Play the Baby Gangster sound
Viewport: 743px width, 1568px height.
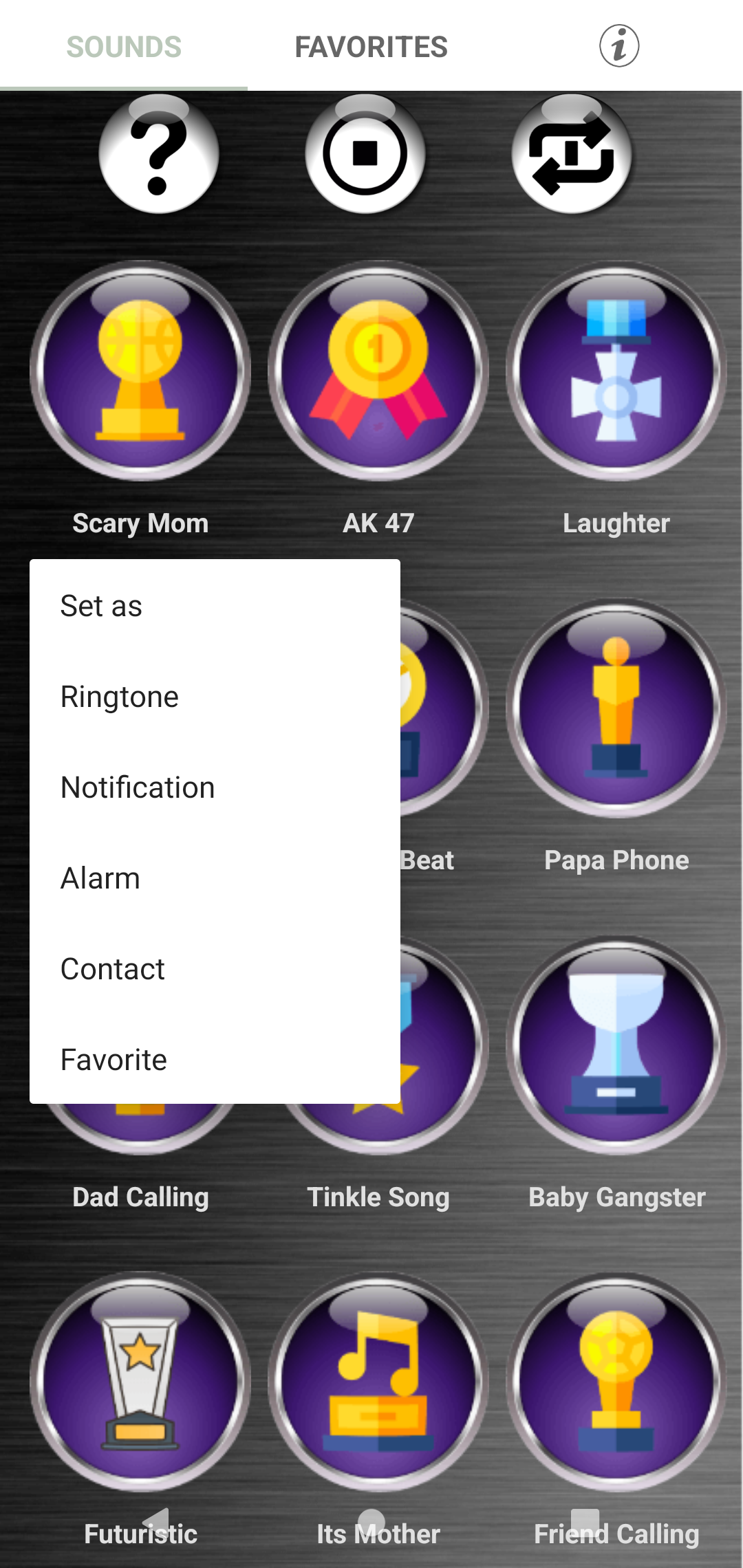pos(616,1045)
